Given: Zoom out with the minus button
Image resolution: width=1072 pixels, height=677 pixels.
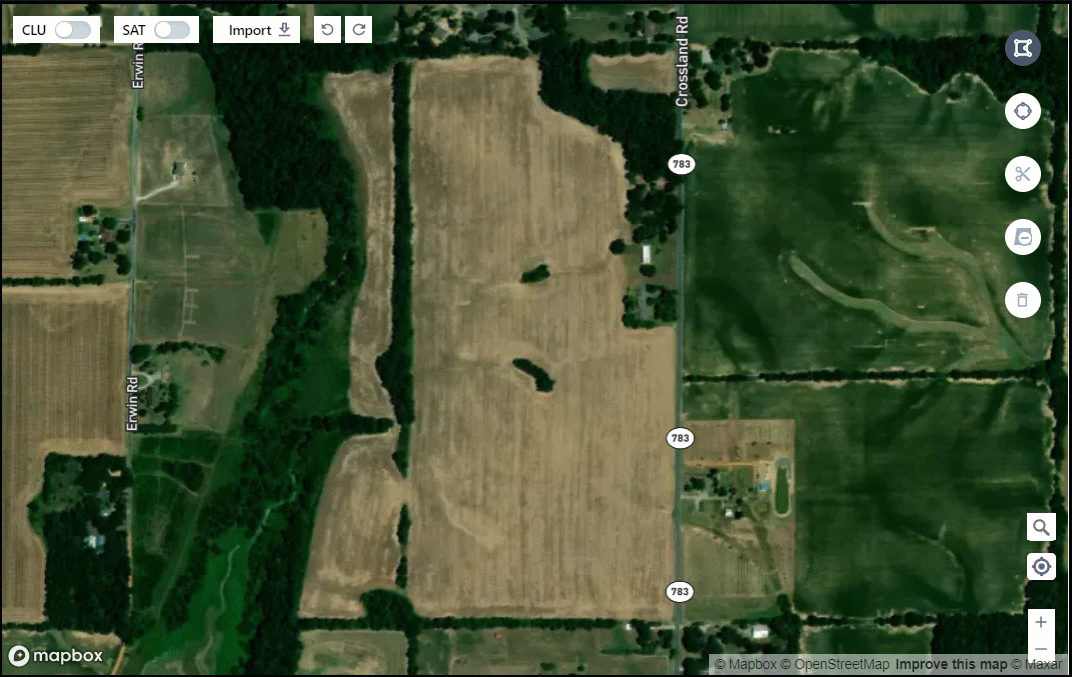Looking at the screenshot, I should coord(1041,650).
